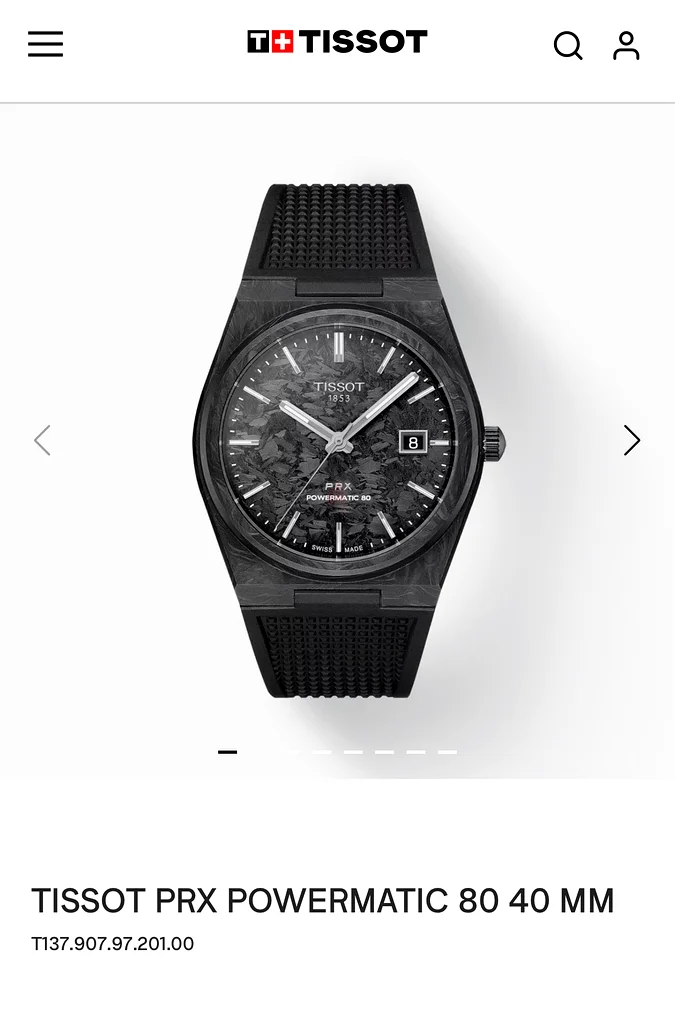The width and height of the screenshot is (675, 1024).
Task: Show the previous watch image
Action: tap(42, 440)
